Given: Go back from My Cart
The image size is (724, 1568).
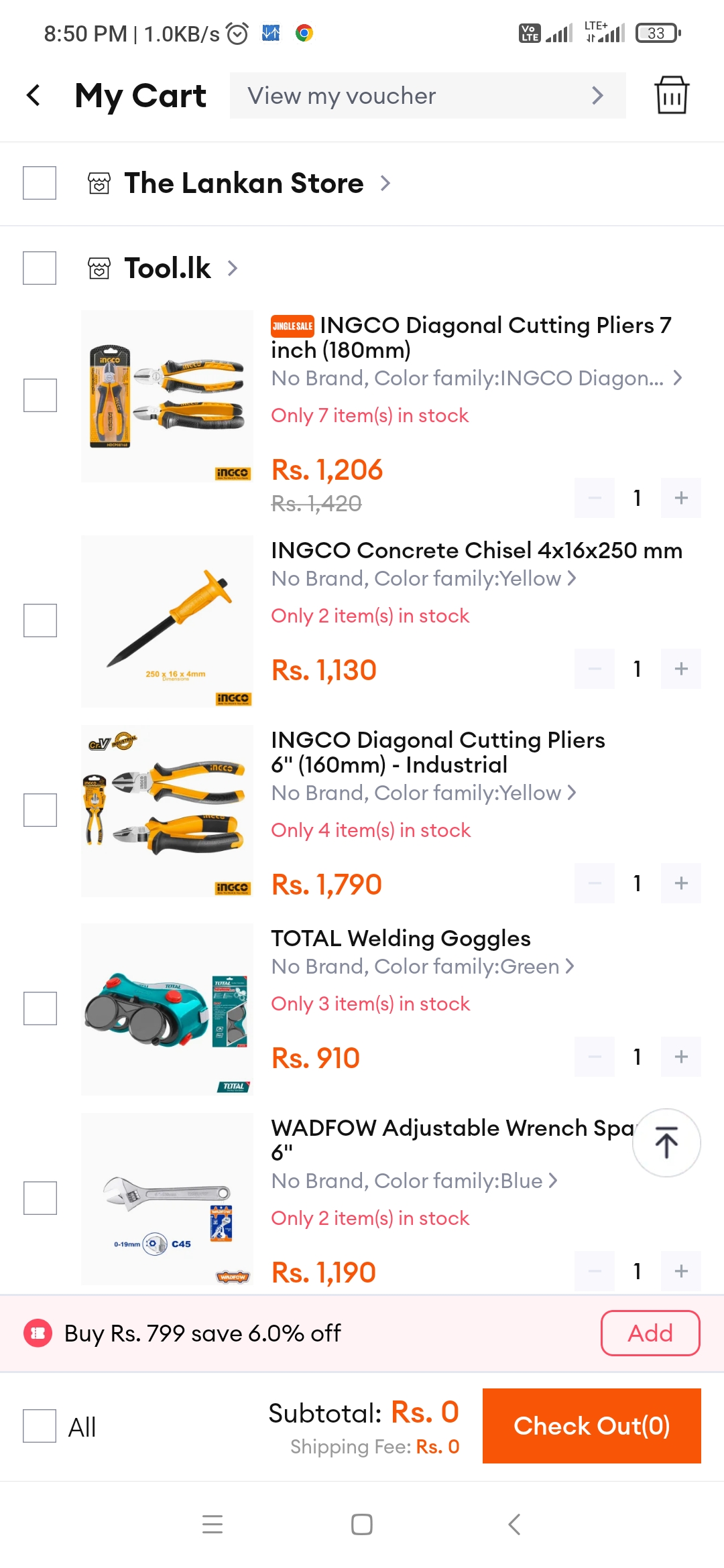Looking at the screenshot, I should (x=34, y=95).
